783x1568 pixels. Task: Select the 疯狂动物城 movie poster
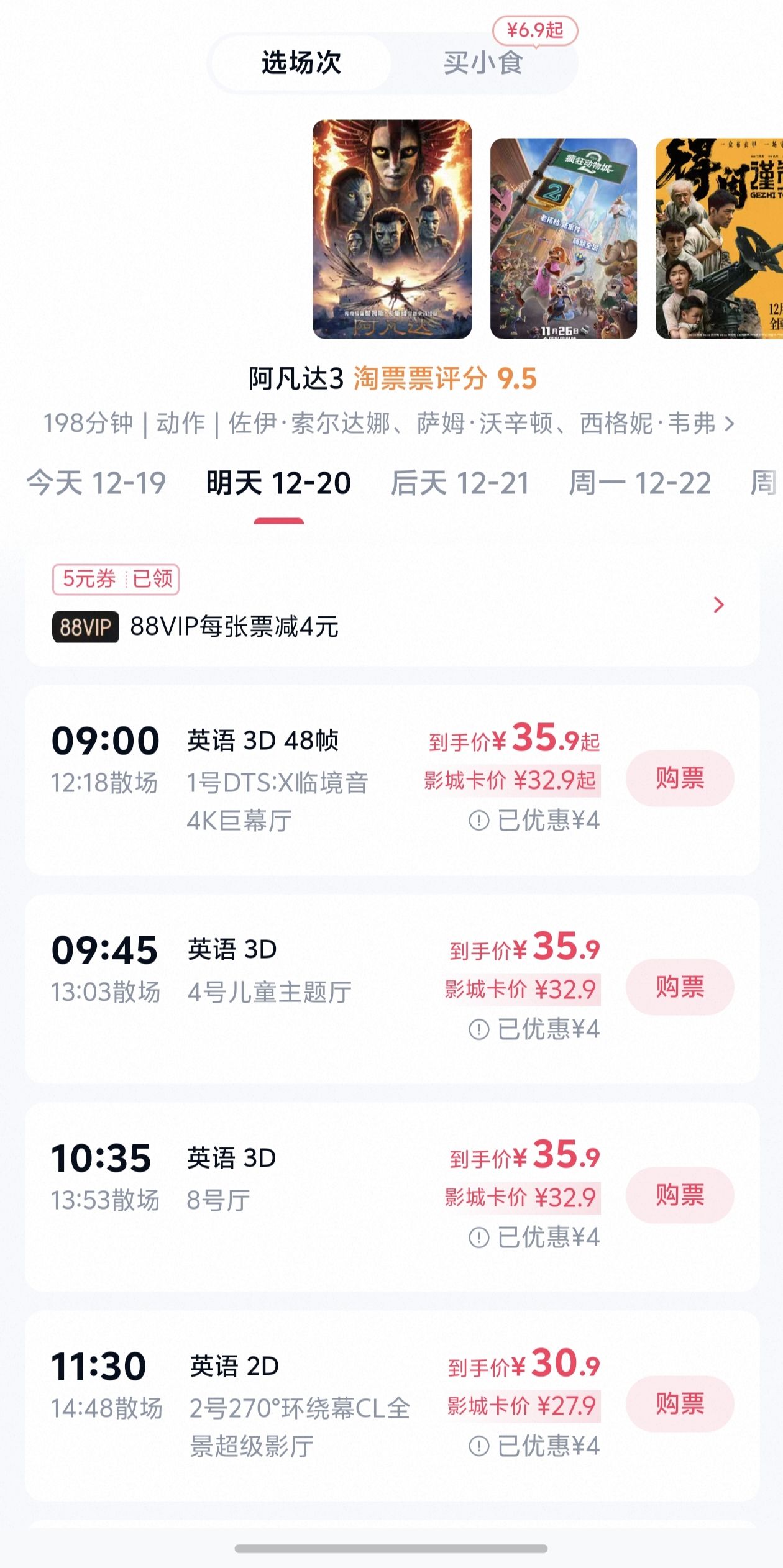(x=563, y=239)
